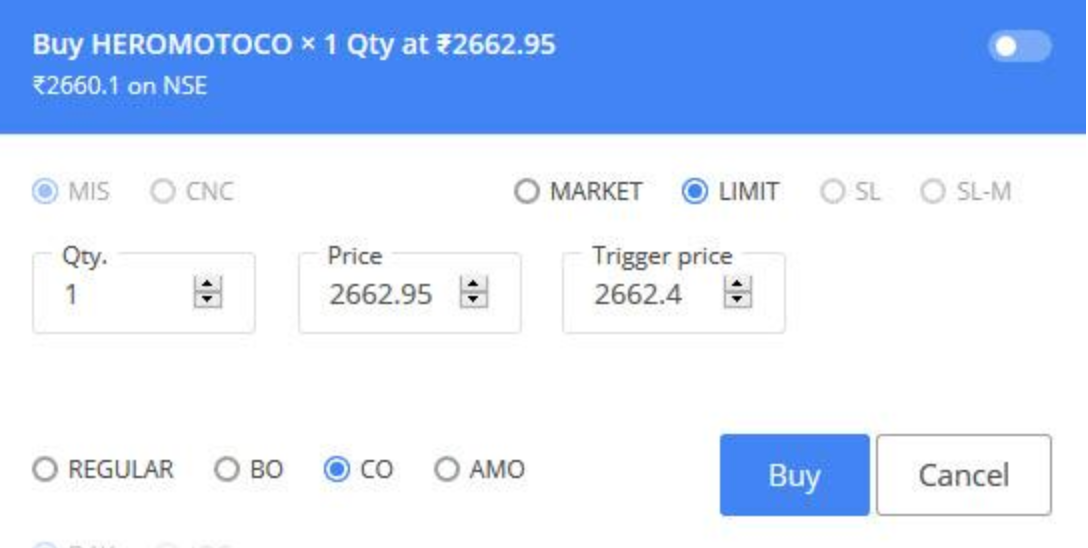The width and height of the screenshot is (1088, 548).
Task: Place the order with Buy button
Action: (794, 475)
